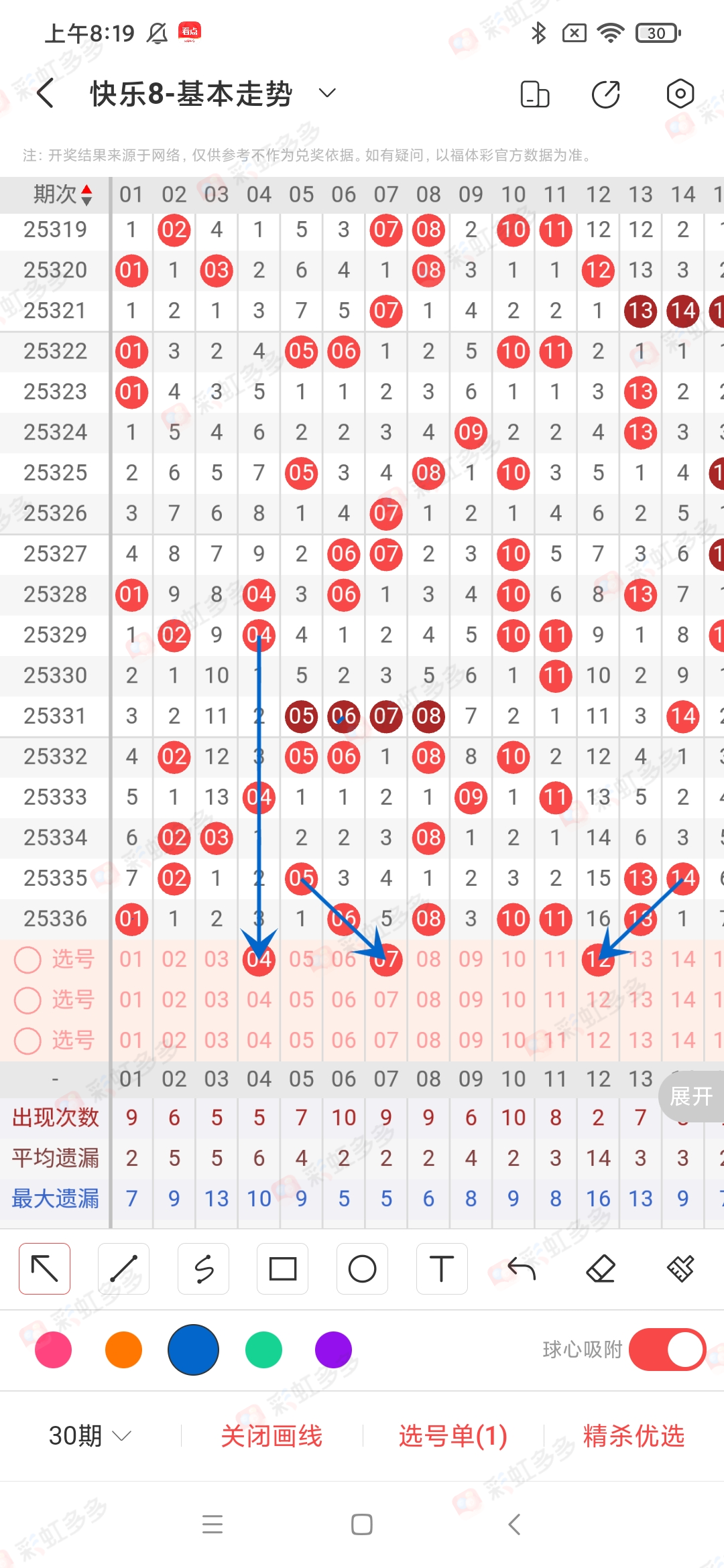The width and height of the screenshot is (724, 1568).
Task: Pick the green color swatch
Action: [x=263, y=1350]
